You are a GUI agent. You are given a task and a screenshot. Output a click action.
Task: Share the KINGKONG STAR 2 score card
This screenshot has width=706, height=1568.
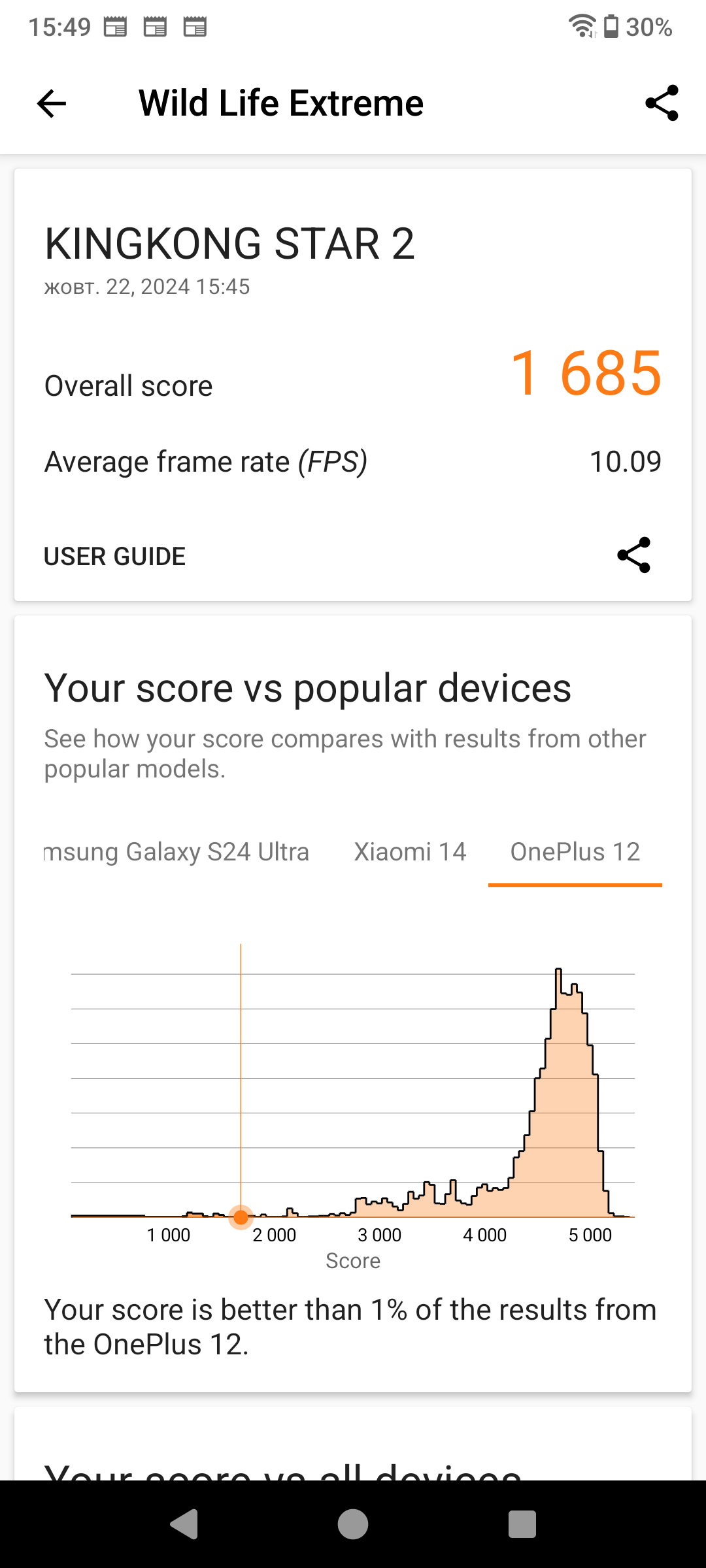click(633, 555)
